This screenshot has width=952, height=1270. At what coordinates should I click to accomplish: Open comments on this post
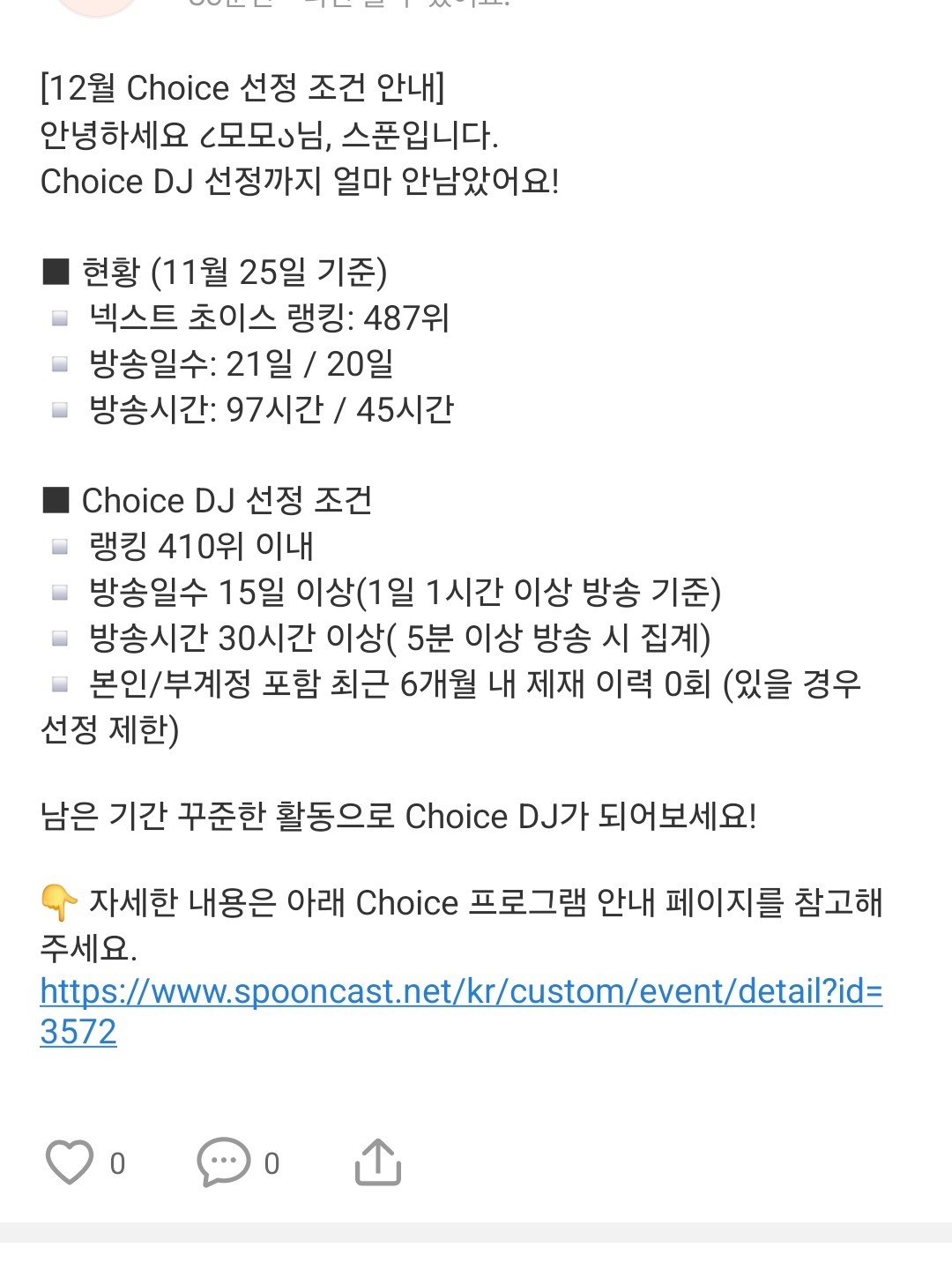pyautogui.click(x=224, y=1162)
